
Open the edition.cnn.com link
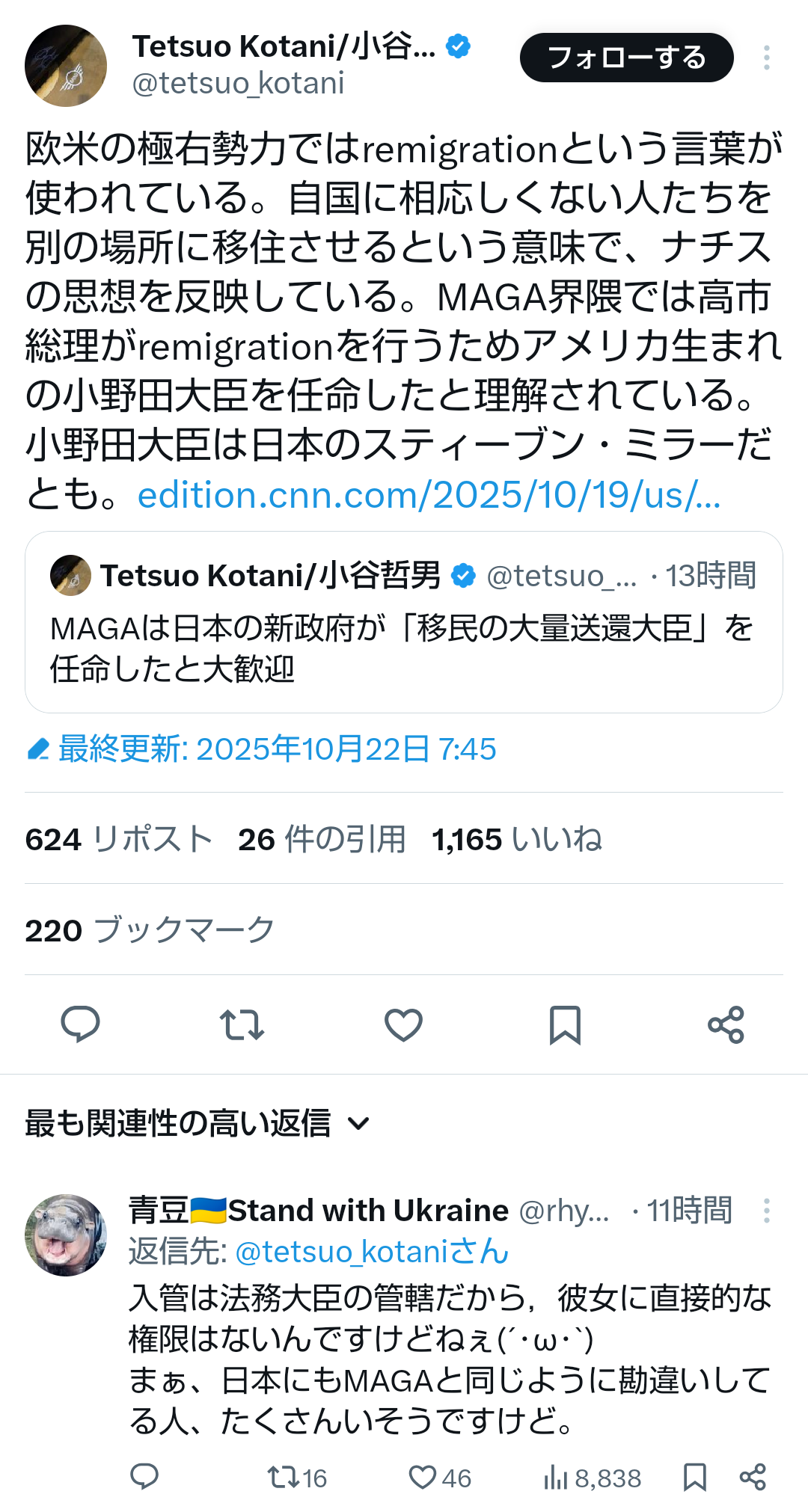[x=429, y=495]
